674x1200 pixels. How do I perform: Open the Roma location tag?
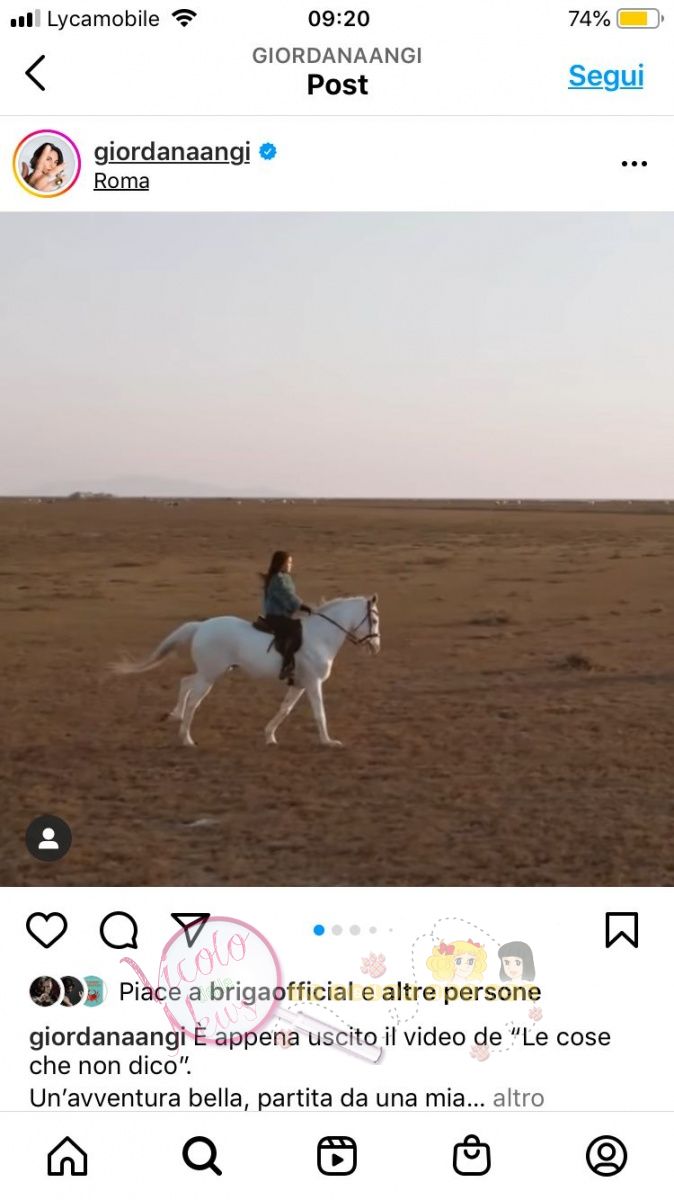pyautogui.click(x=121, y=181)
